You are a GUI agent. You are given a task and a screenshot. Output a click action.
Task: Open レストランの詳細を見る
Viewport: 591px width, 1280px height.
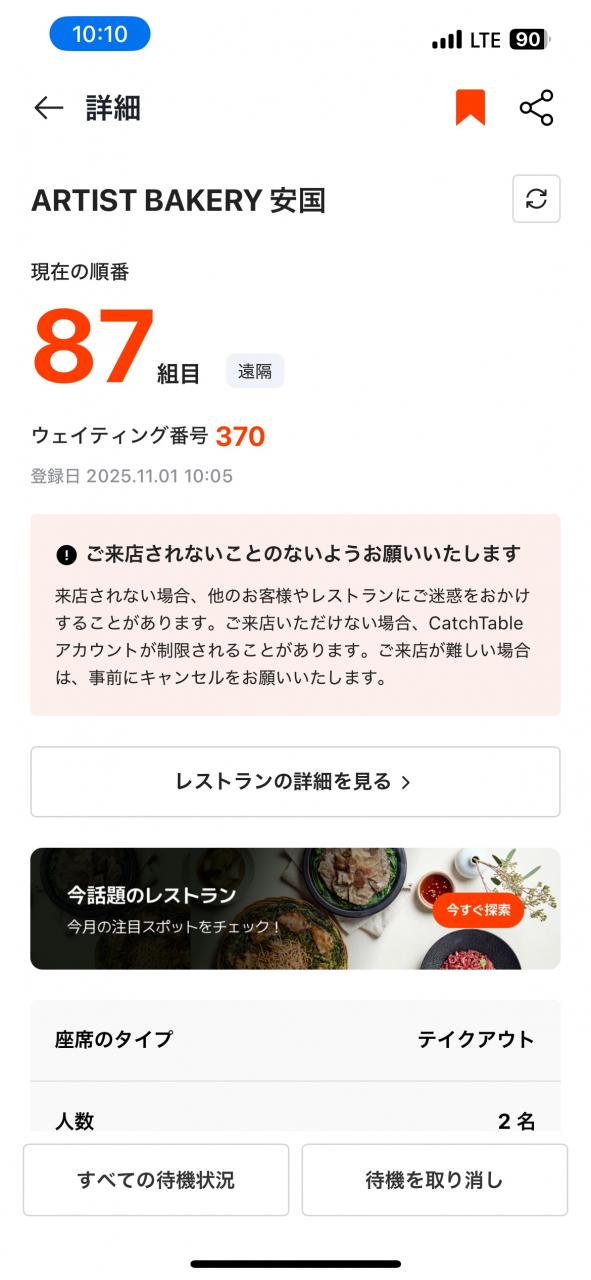point(295,782)
